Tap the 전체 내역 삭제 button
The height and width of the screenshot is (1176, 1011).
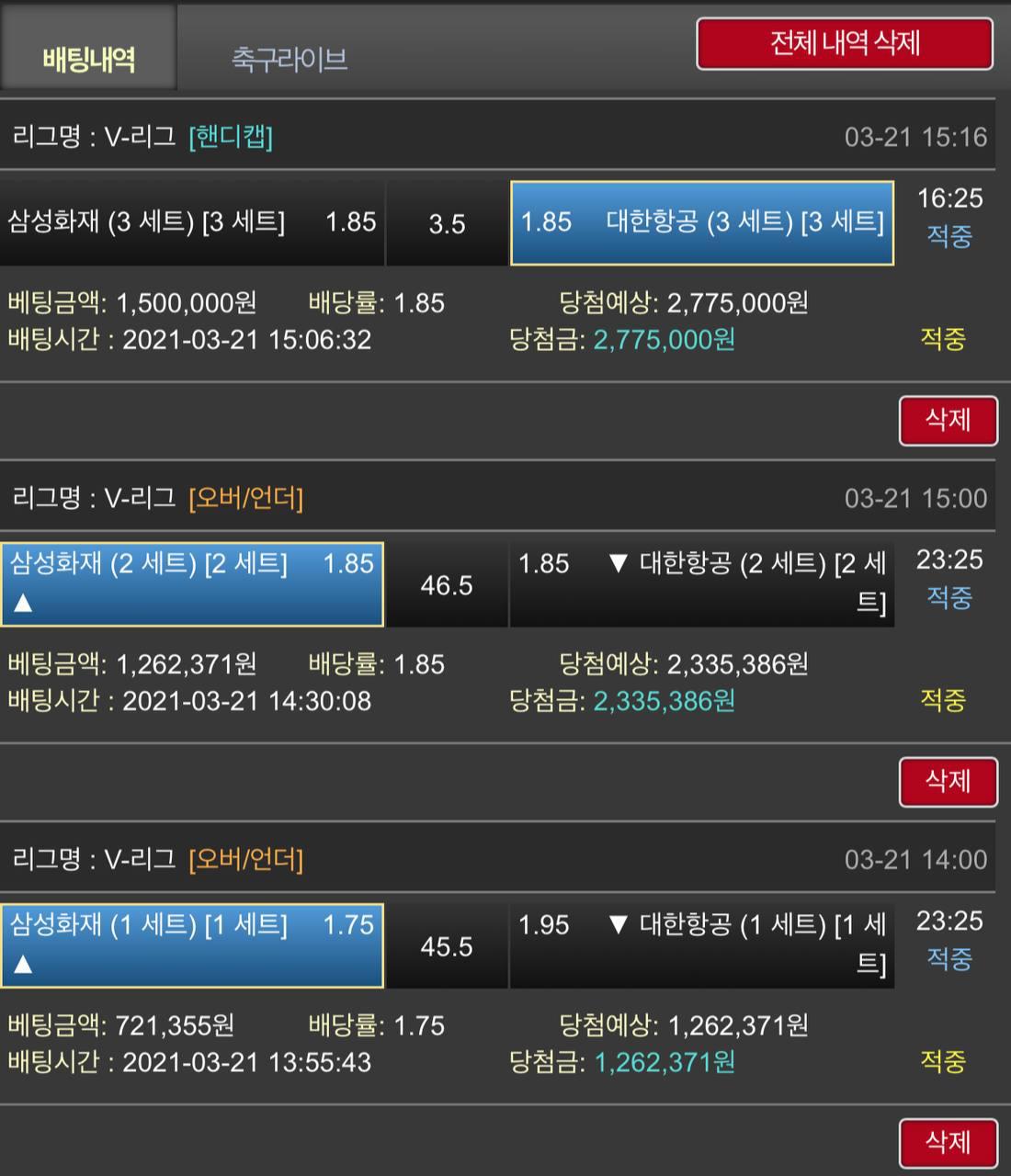pyautogui.click(x=845, y=43)
